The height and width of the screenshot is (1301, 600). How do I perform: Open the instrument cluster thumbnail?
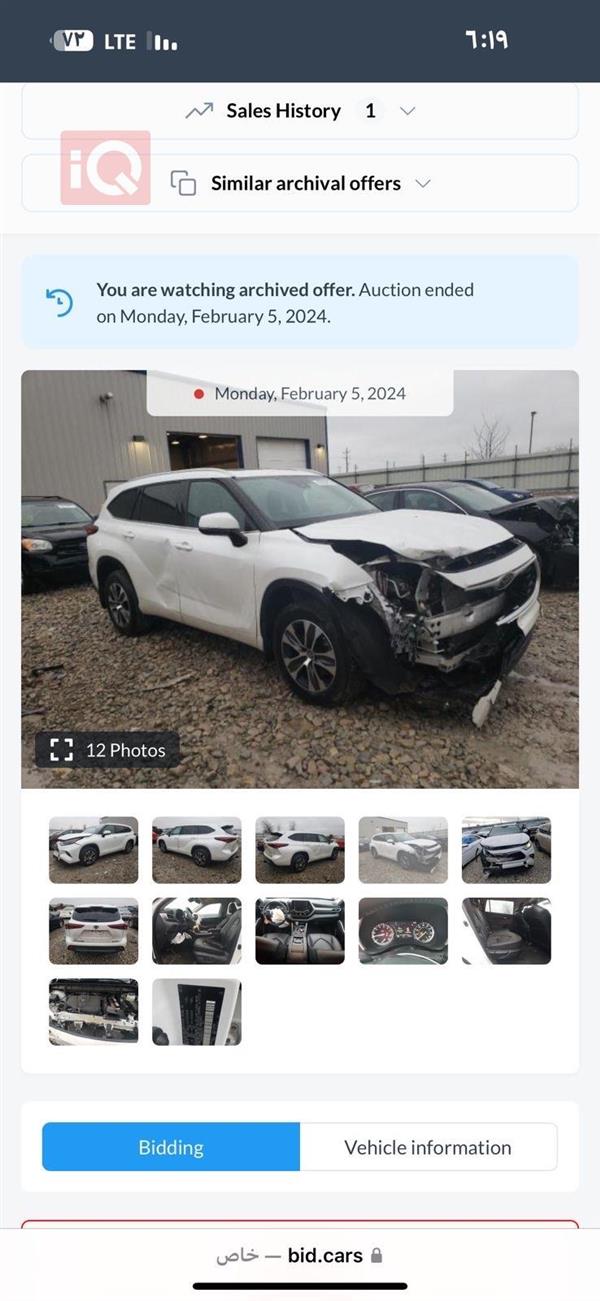[x=403, y=931]
